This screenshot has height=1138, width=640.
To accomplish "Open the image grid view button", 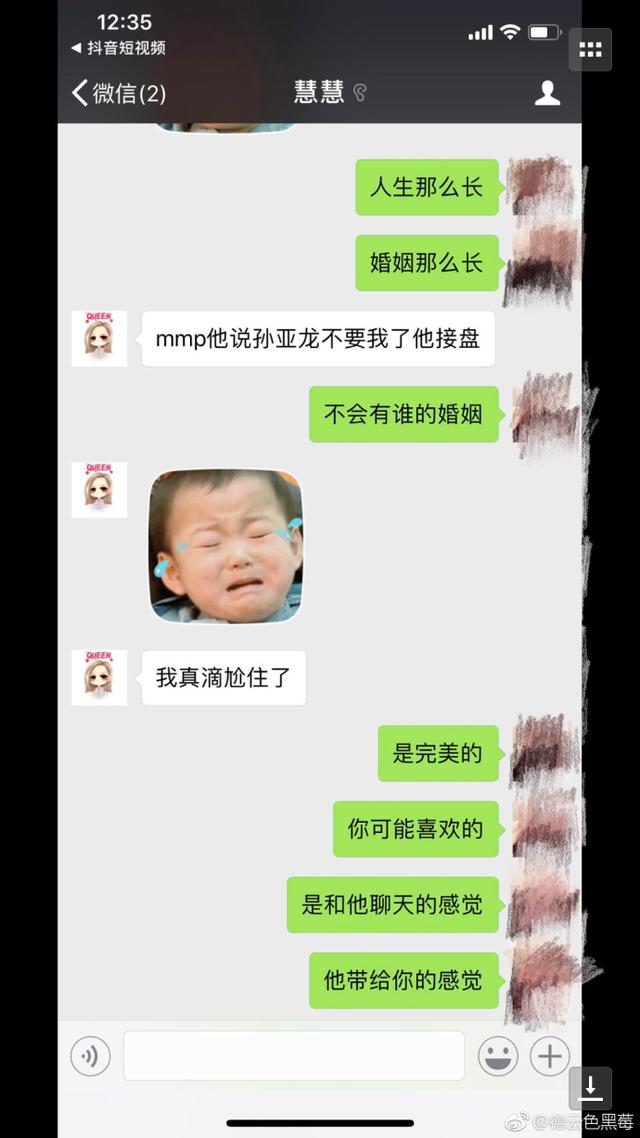I will (590, 50).
